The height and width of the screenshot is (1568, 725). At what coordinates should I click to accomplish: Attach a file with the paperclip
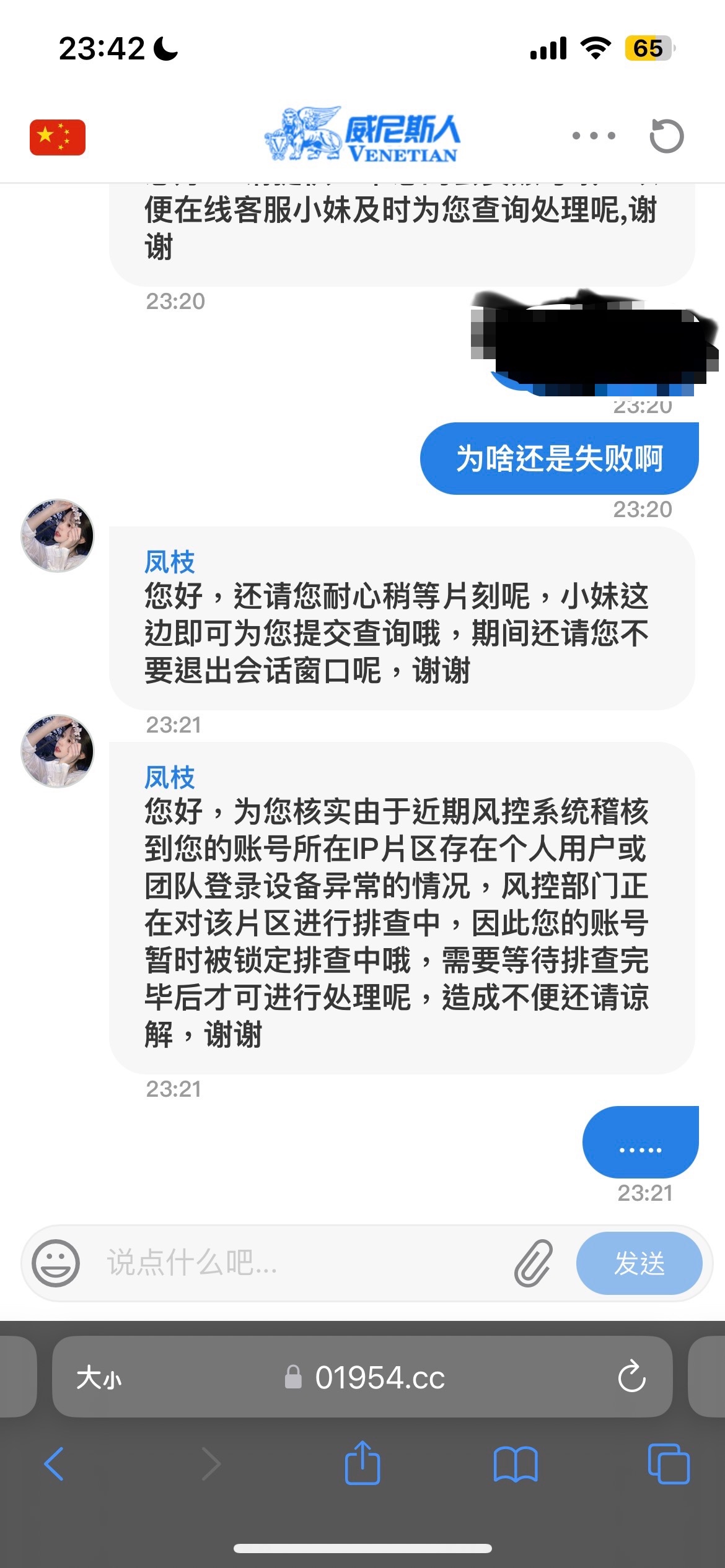click(x=533, y=1263)
